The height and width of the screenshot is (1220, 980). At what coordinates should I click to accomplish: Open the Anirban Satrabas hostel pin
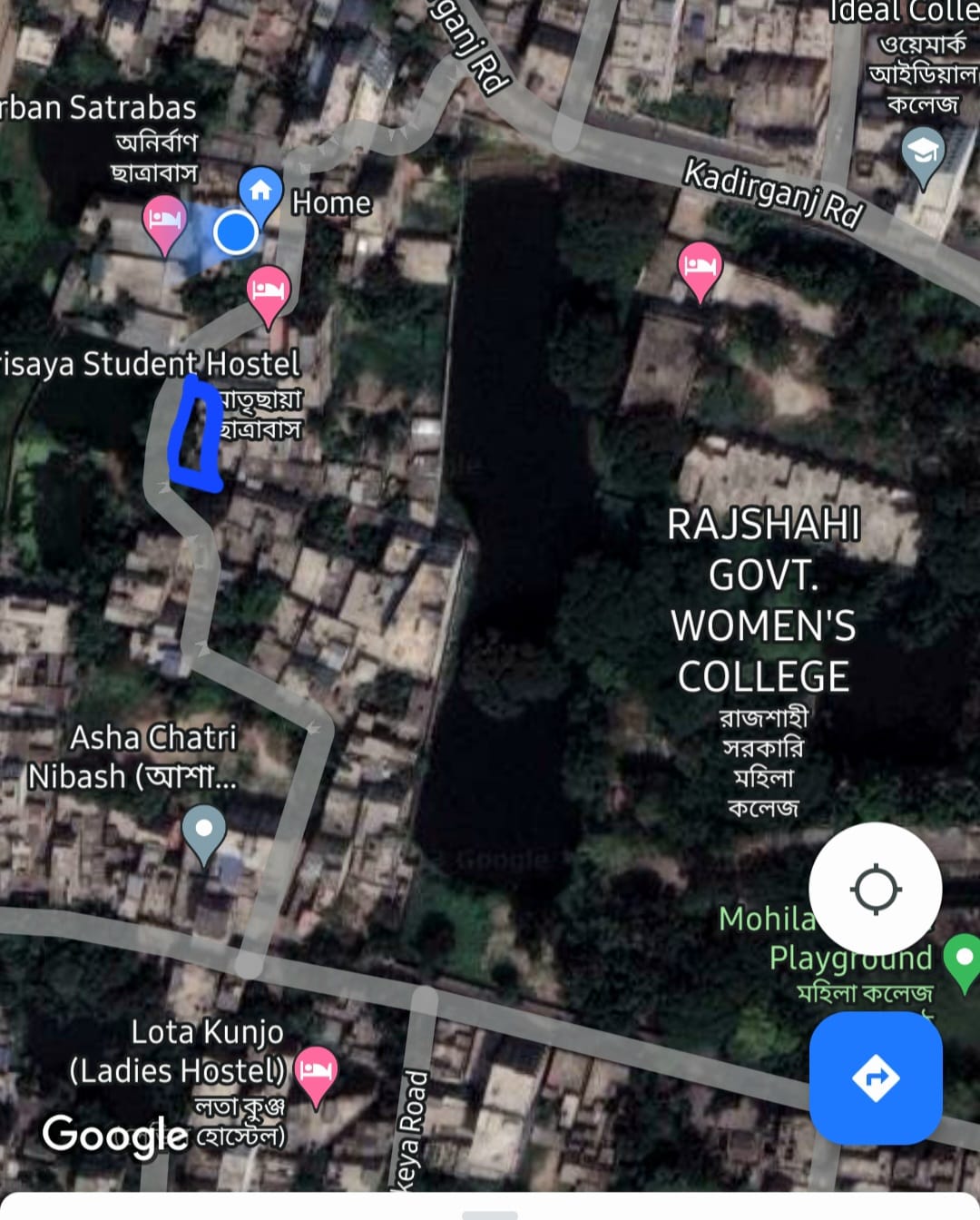(164, 222)
